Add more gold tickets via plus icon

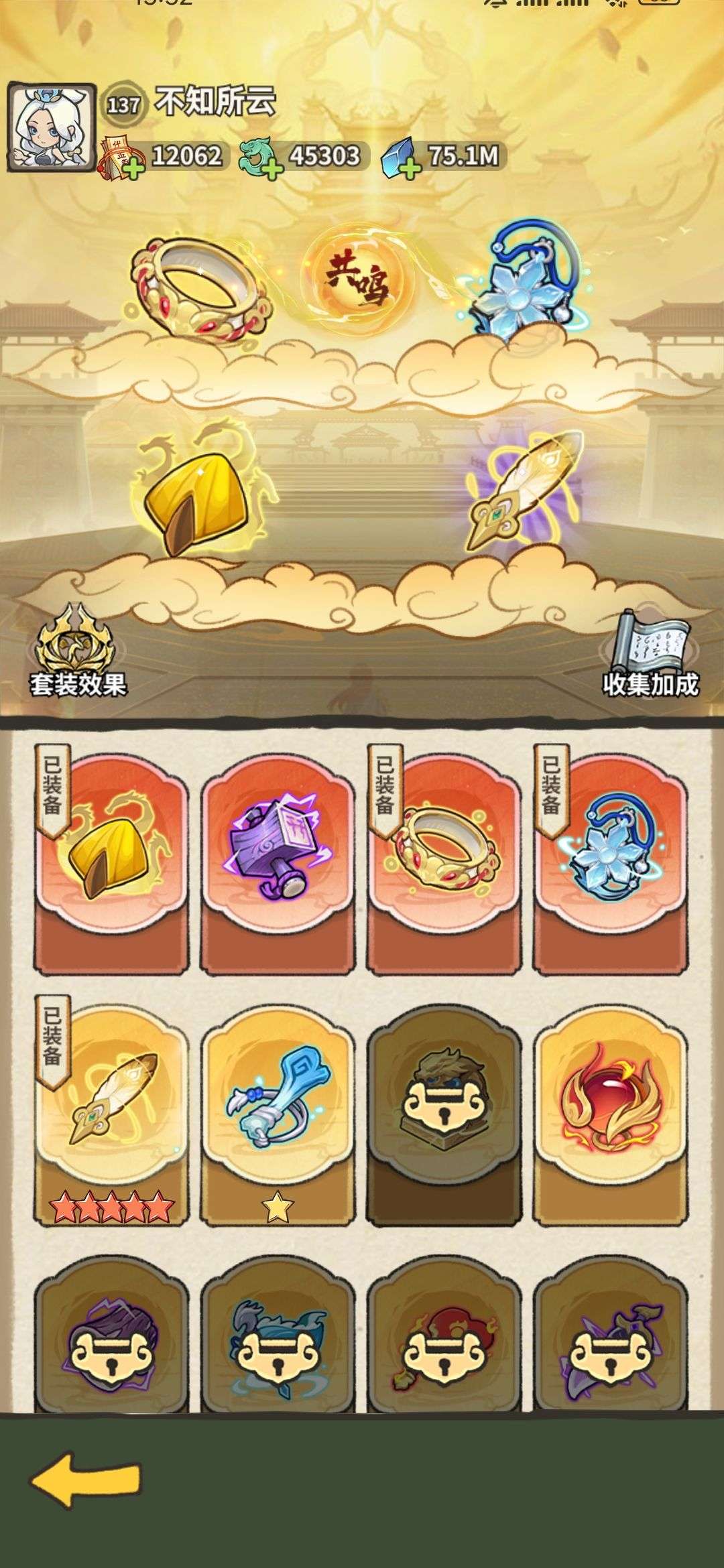coord(133,169)
